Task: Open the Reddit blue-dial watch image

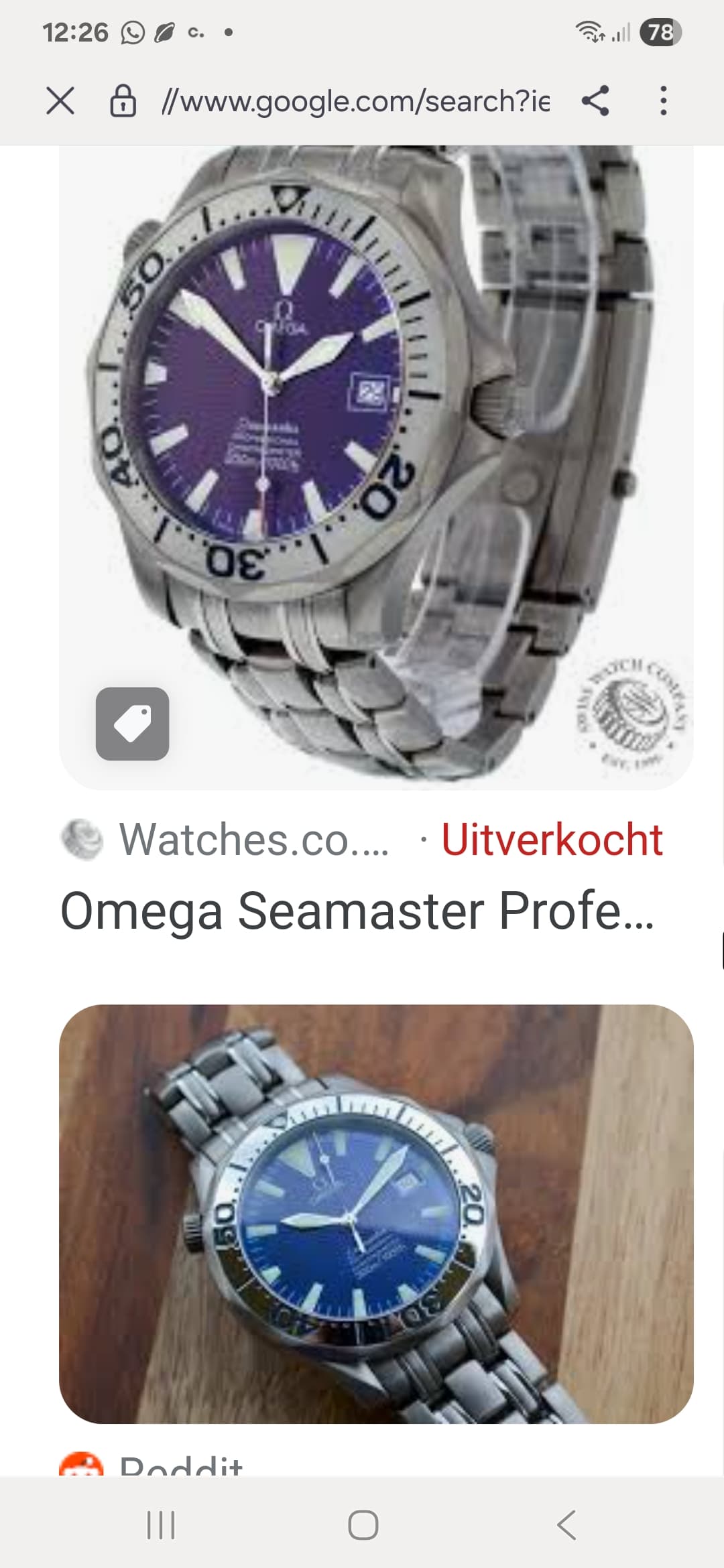Action: coord(375,1213)
